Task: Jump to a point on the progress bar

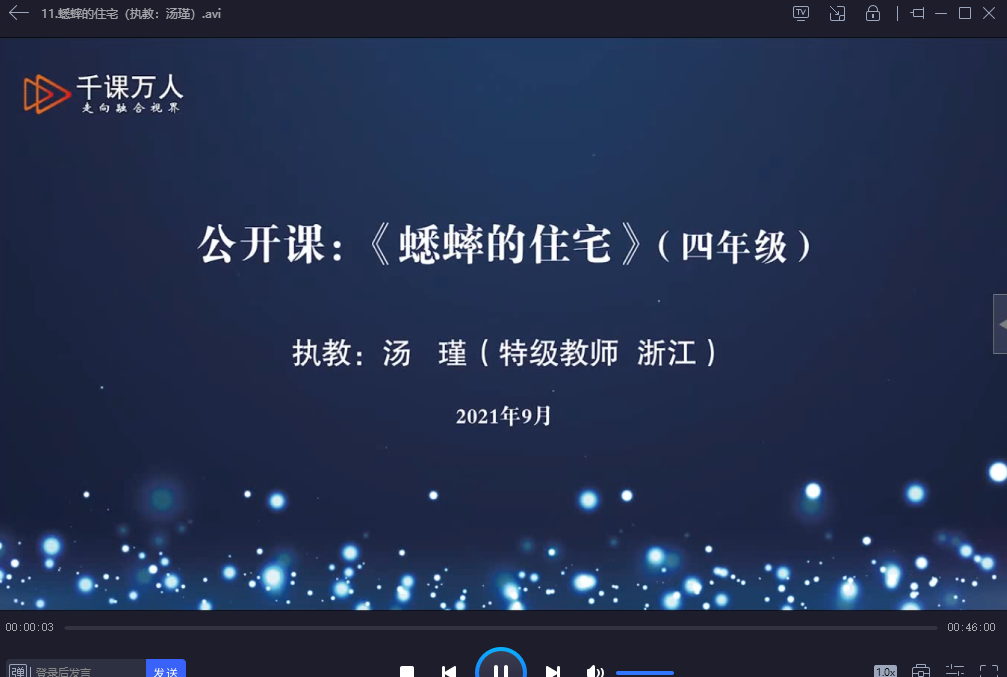Action: 500,628
